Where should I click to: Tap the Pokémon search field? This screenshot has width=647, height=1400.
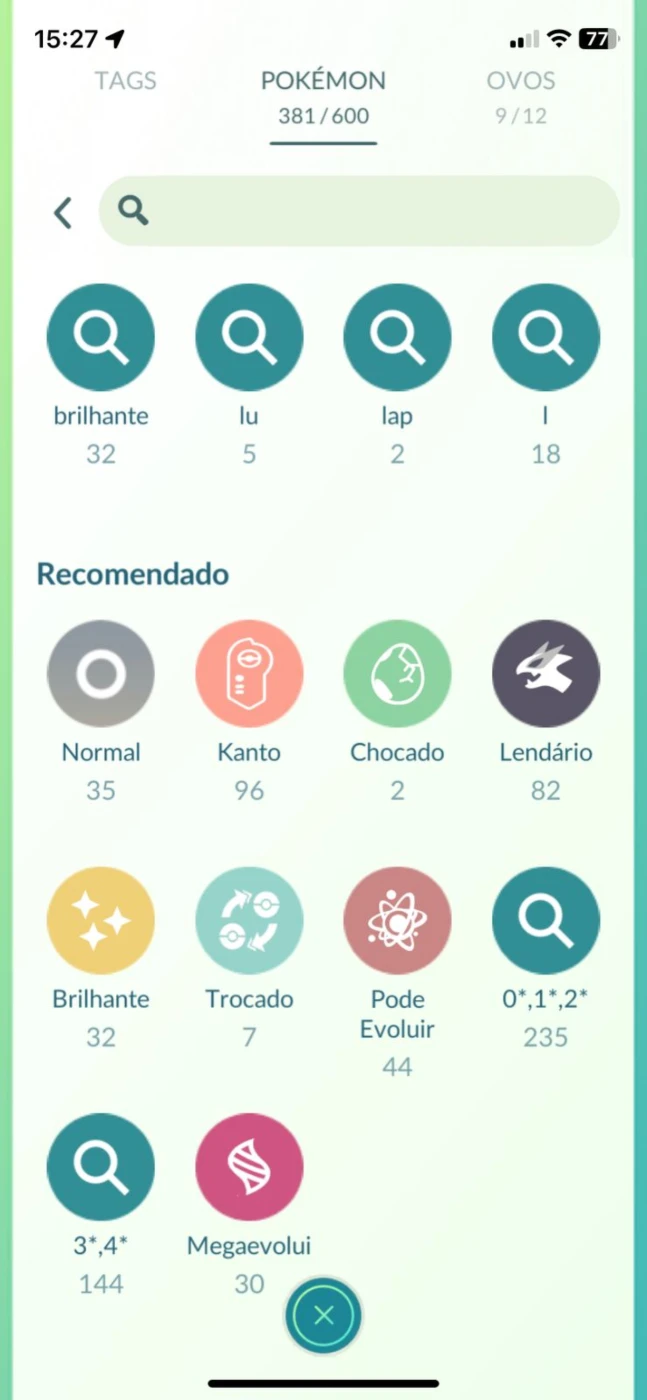pos(359,211)
